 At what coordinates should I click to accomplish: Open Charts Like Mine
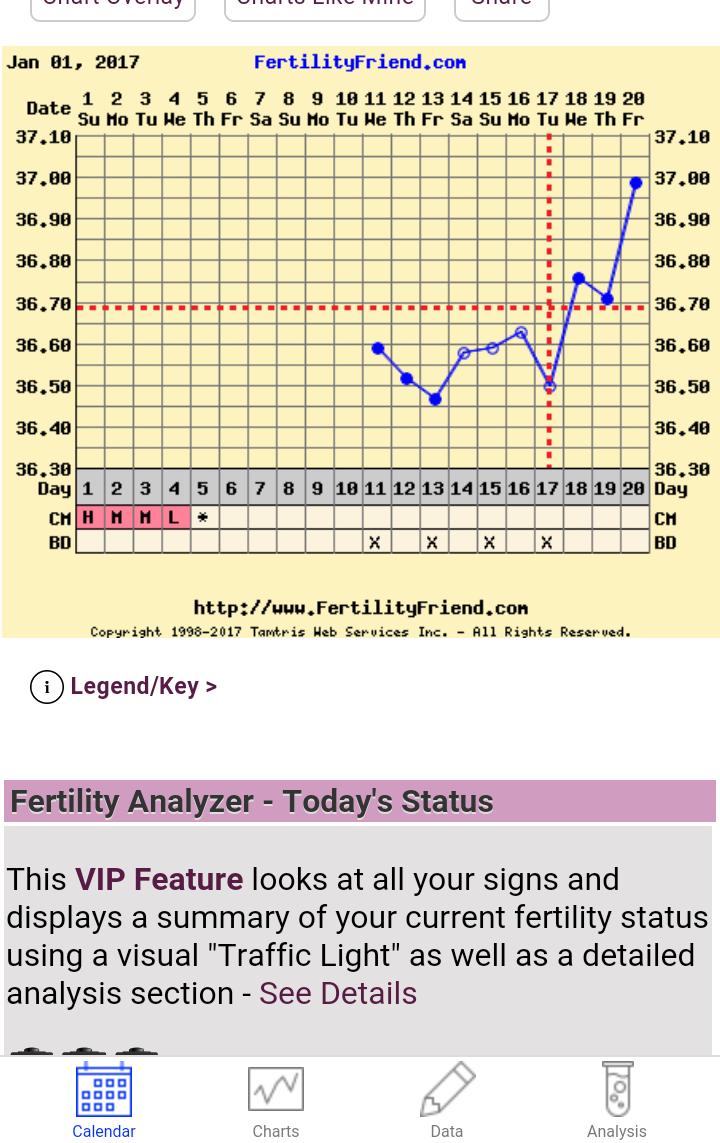pos(325,6)
